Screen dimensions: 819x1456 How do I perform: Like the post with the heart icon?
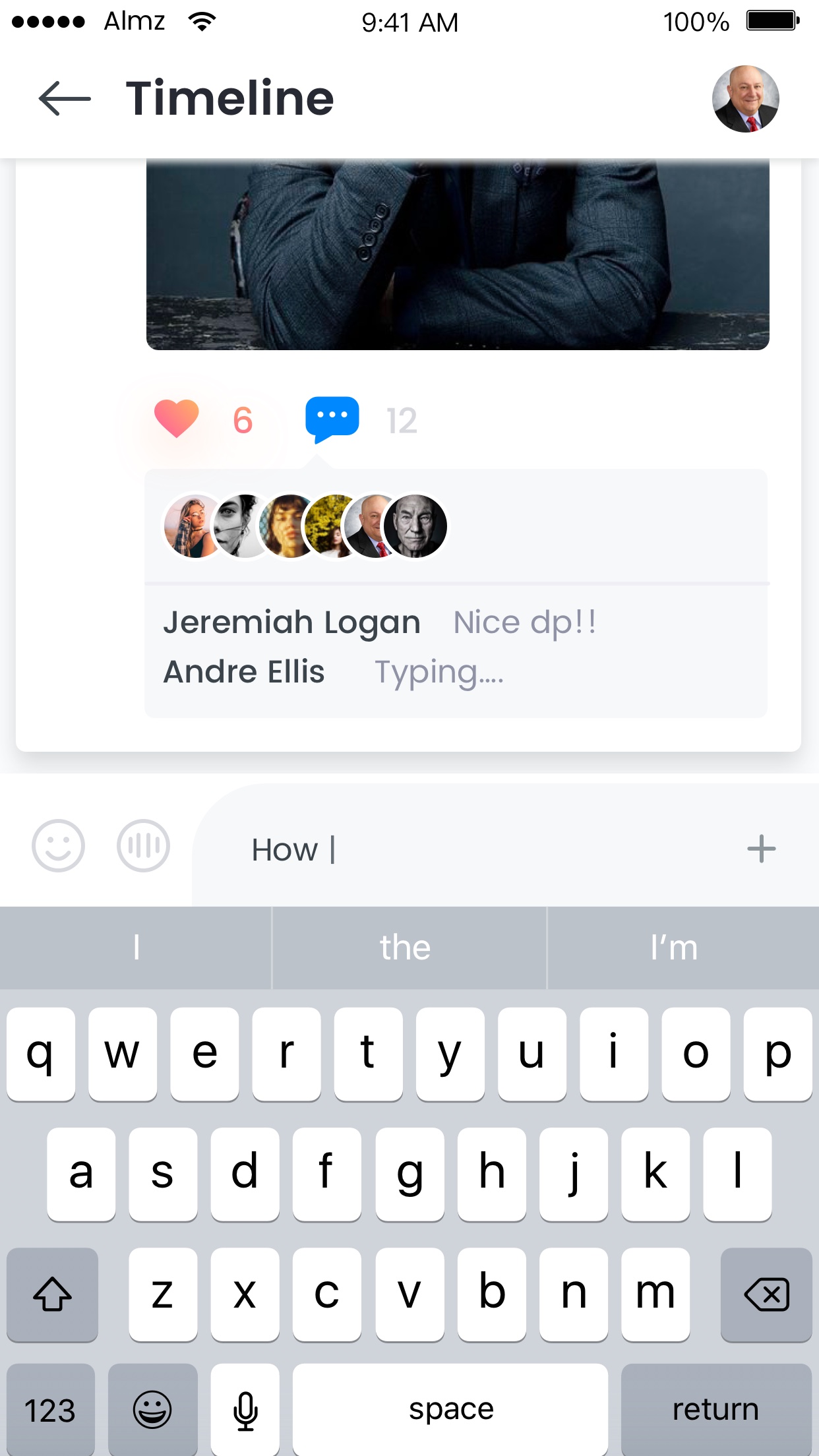tap(176, 419)
